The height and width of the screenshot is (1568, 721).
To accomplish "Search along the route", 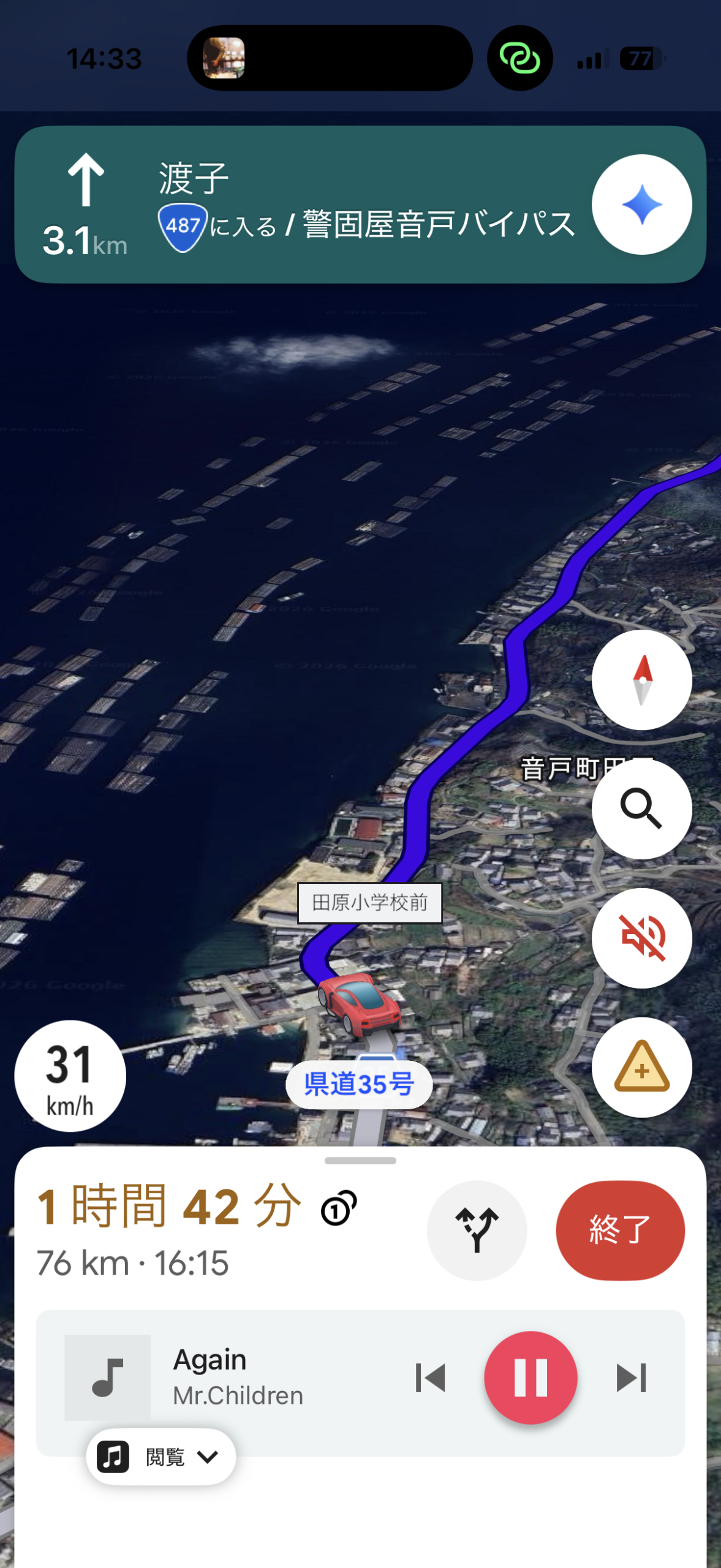I will coord(641,809).
